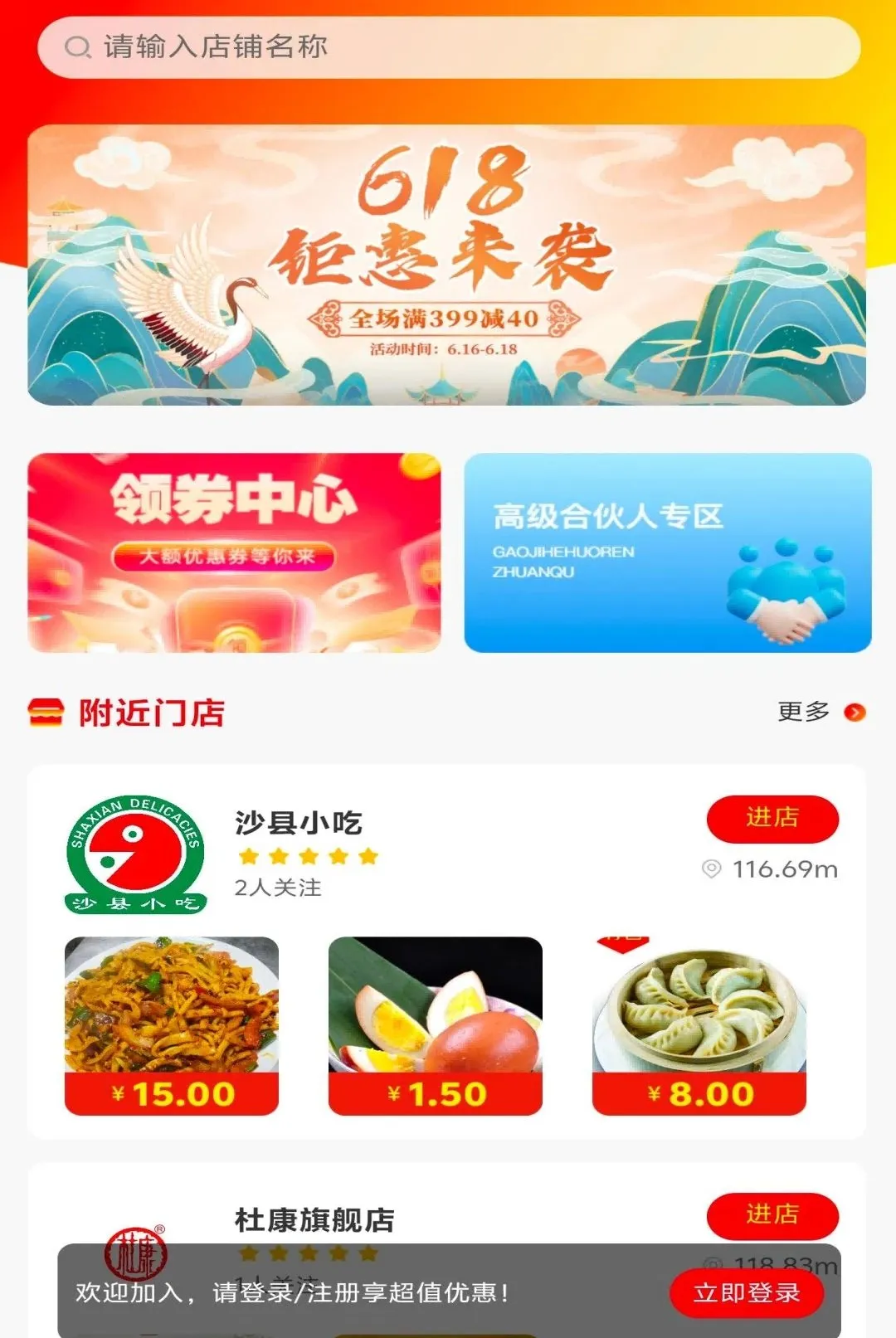The height and width of the screenshot is (1338, 896).
Task: Open the 高级合伙人专区 card
Action: [x=668, y=552]
